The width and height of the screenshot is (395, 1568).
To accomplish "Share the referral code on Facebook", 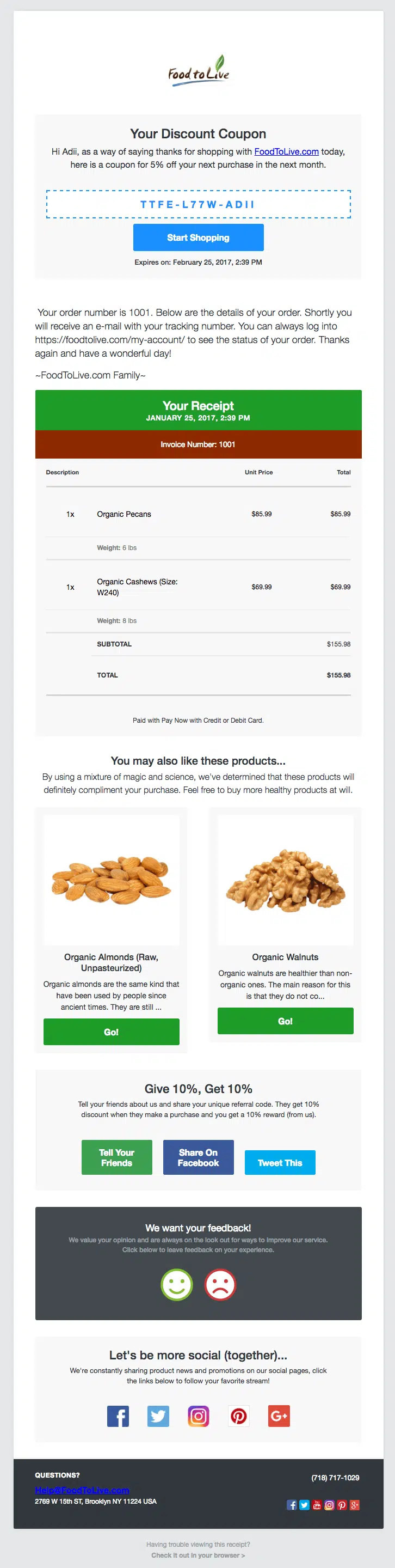I will [198, 1157].
